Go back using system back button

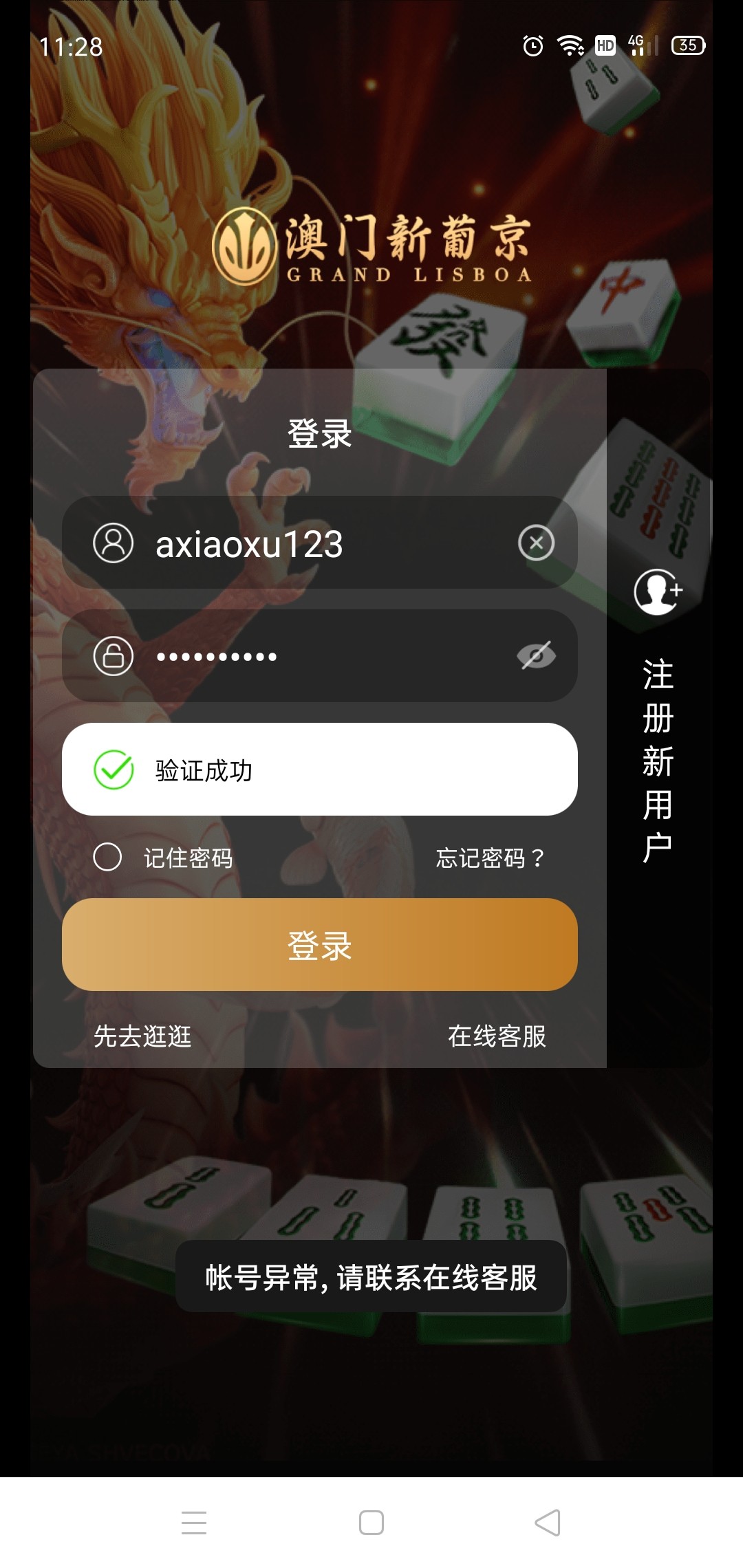(x=548, y=1523)
